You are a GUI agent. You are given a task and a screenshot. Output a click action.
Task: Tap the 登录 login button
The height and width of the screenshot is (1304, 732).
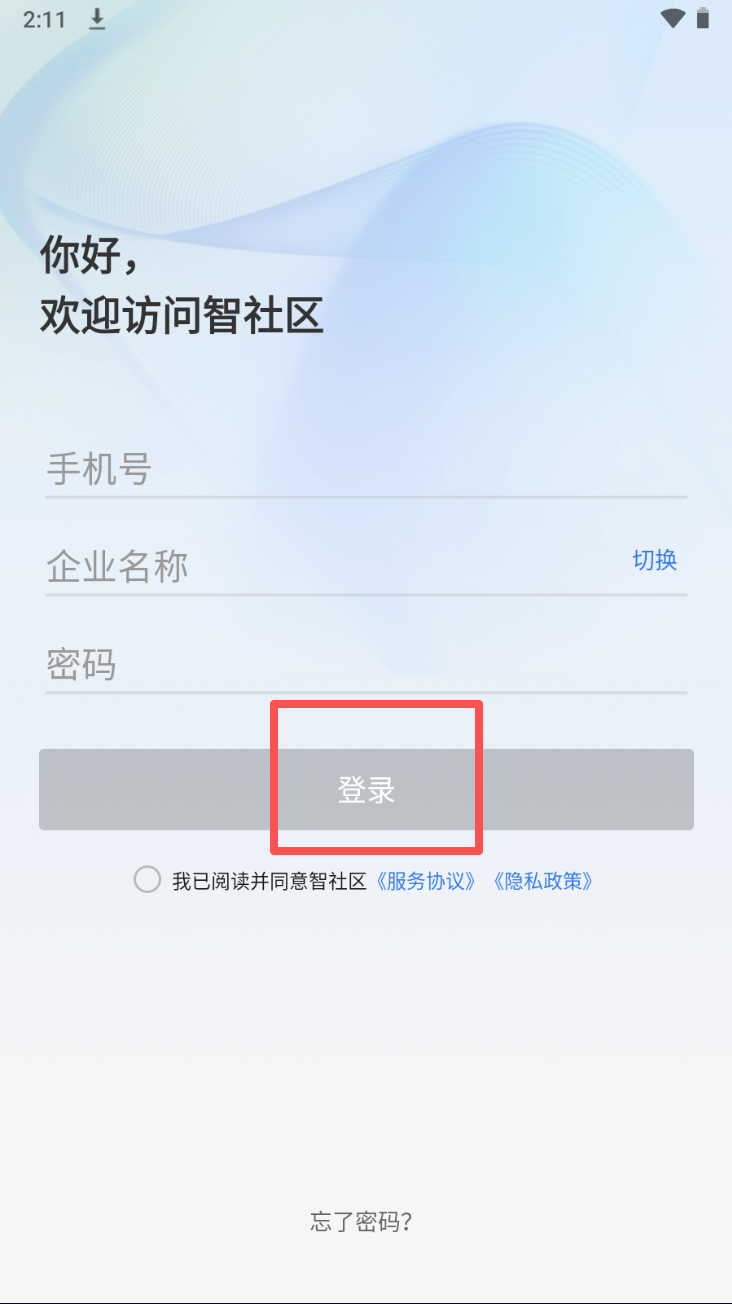366,790
